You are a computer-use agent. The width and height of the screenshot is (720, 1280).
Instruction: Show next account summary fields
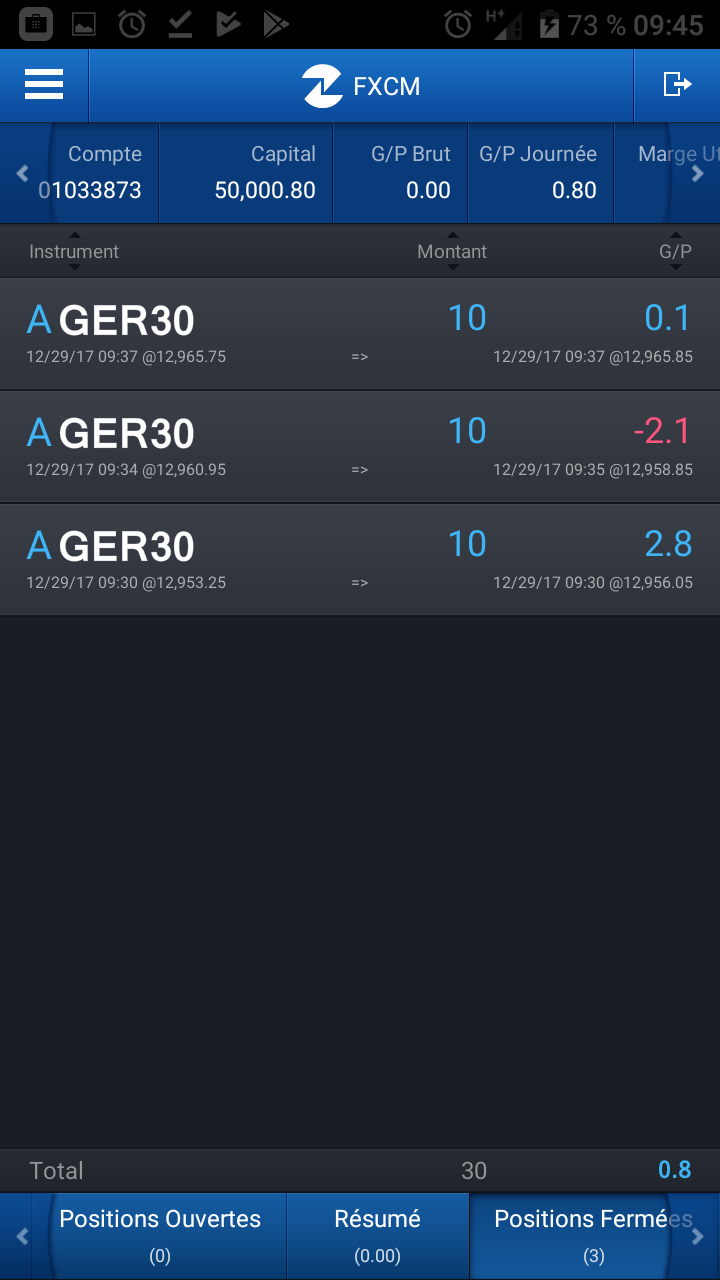(698, 173)
